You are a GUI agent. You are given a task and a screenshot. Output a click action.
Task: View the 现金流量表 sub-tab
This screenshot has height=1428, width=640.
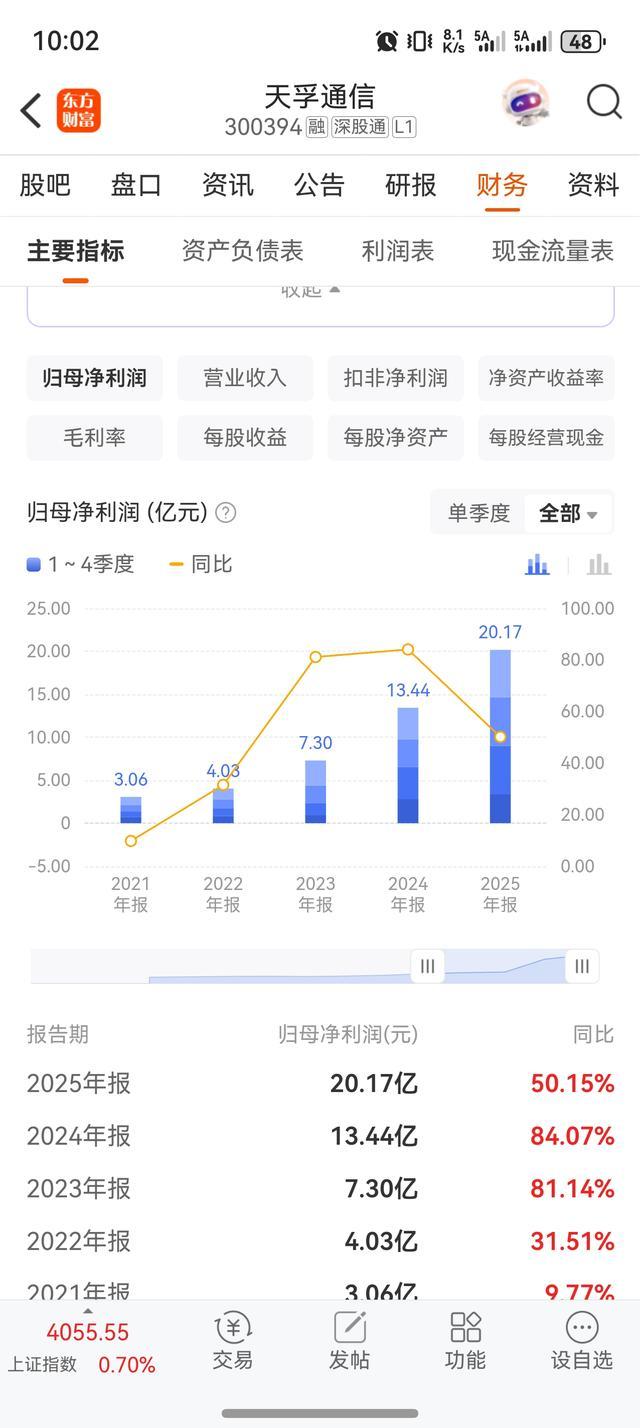tap(552, 251)
